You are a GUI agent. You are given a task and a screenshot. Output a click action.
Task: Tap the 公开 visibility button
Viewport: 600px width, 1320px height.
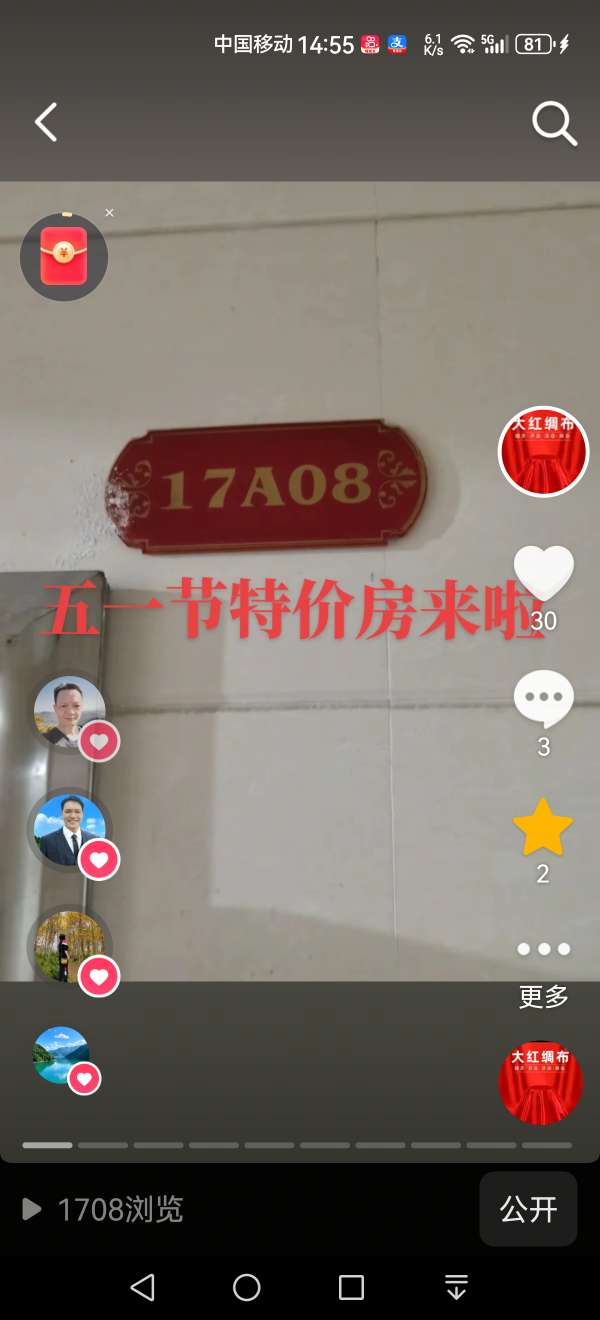528,1209
